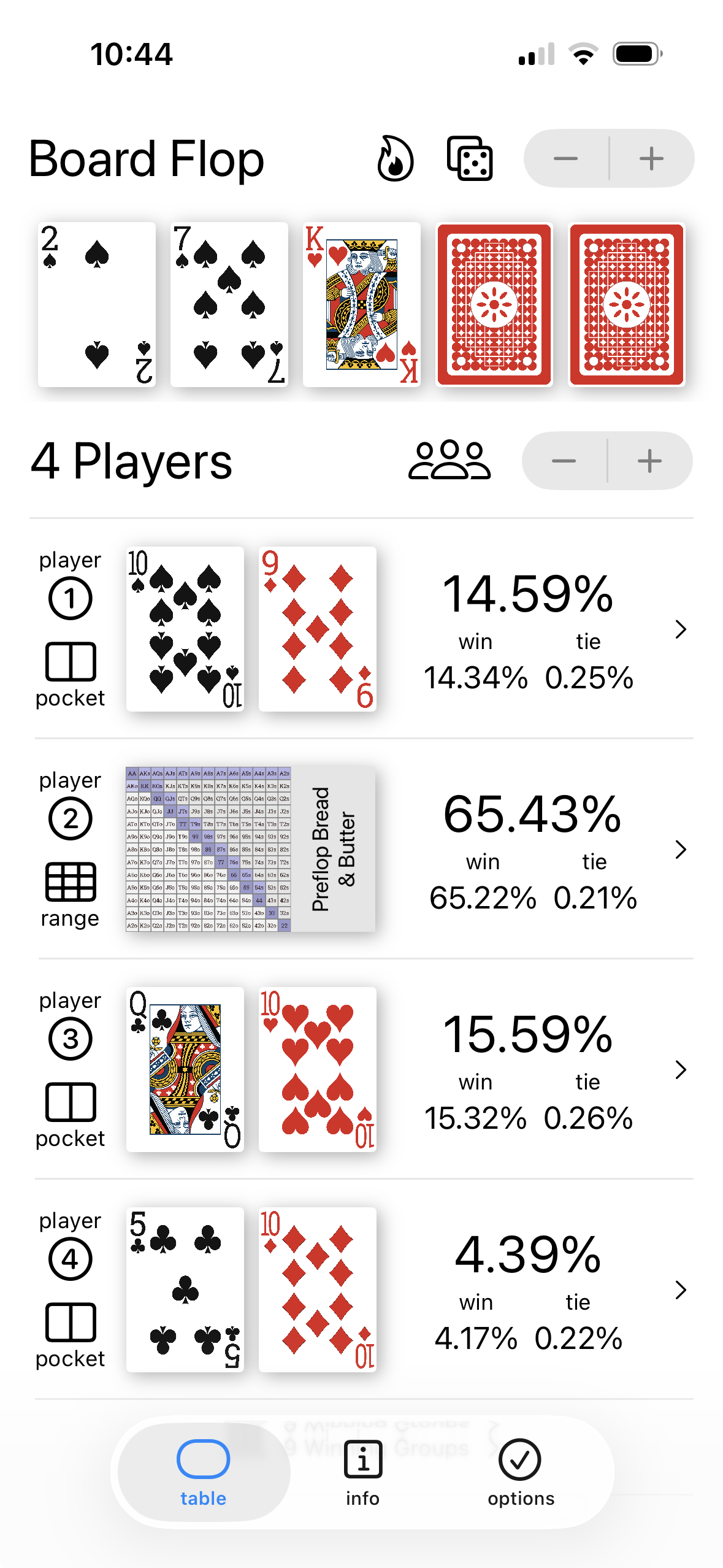Click the dice icon to randomize cards
723x1568 pixels.
tap(469, 159)
